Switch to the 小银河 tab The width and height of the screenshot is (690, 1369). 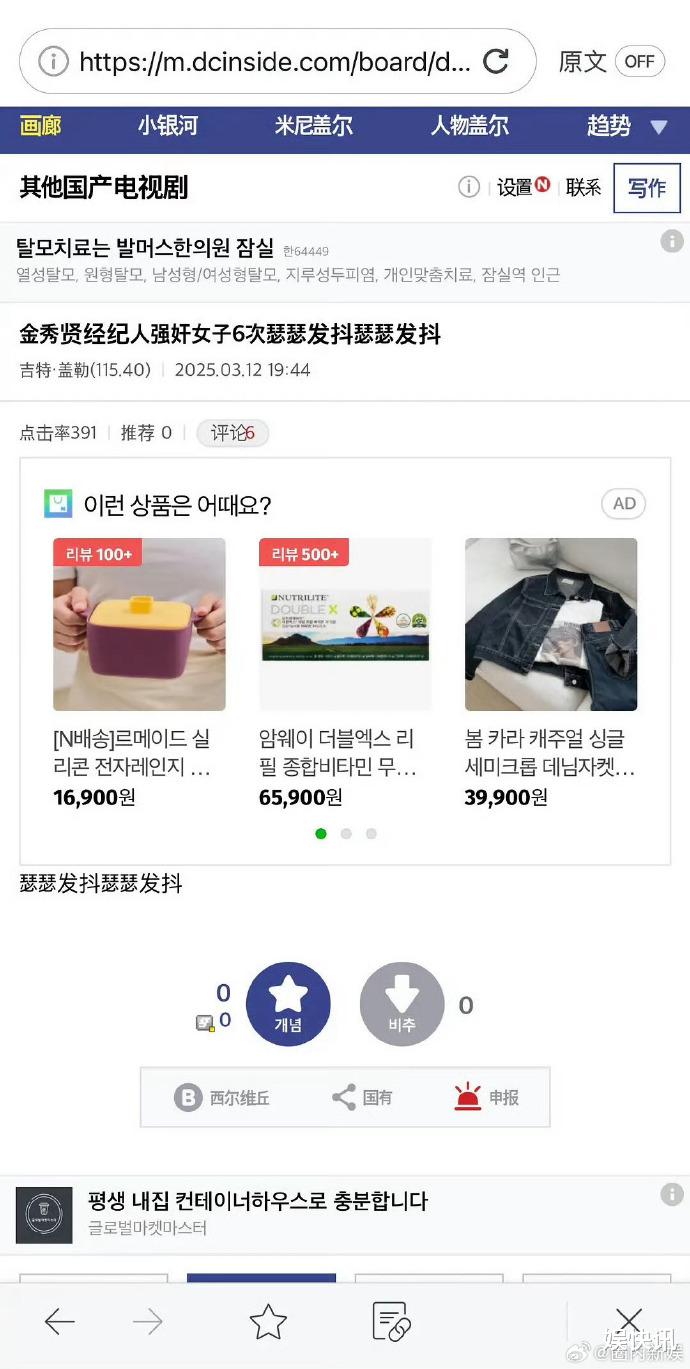(x=168, y=126)
